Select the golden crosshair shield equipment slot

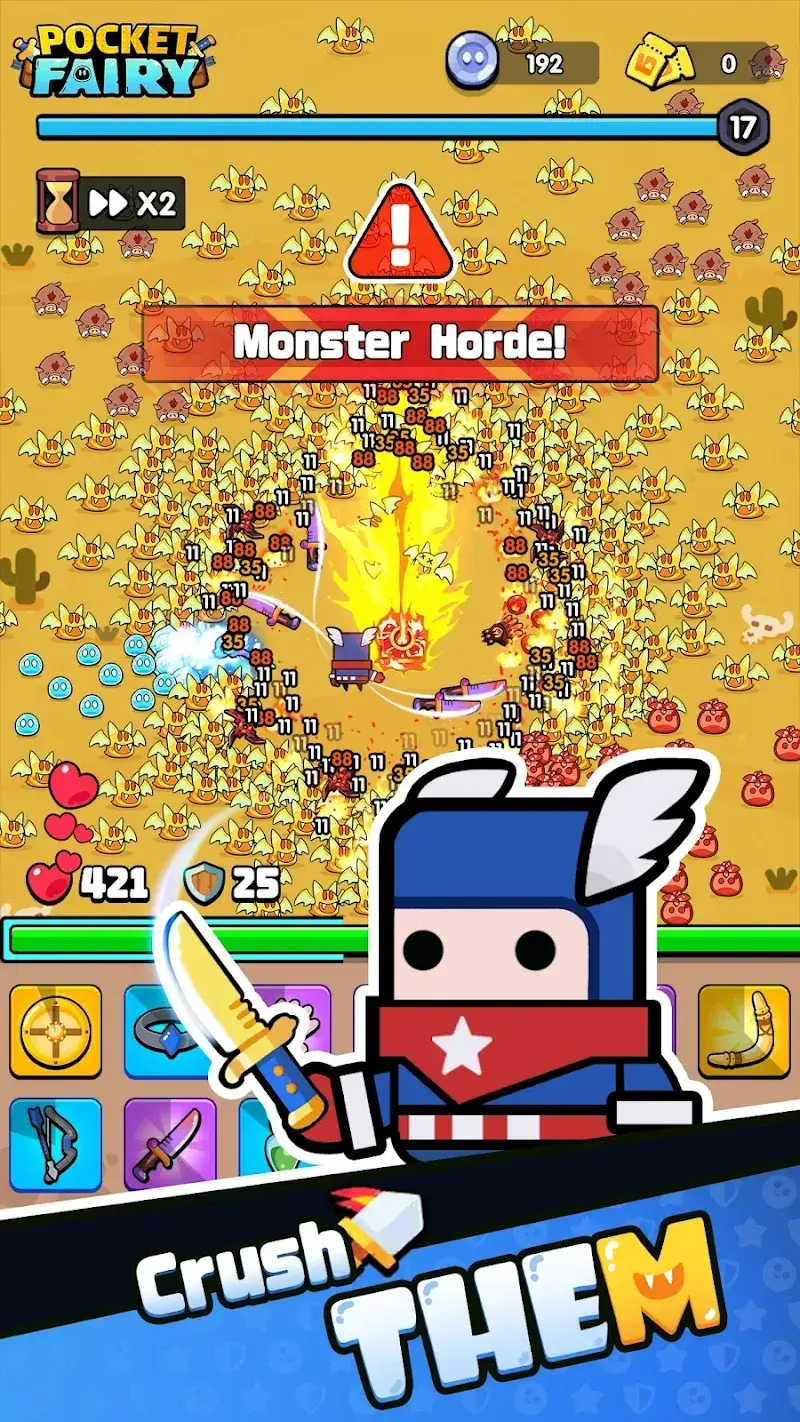click(x=55, y=1035)
